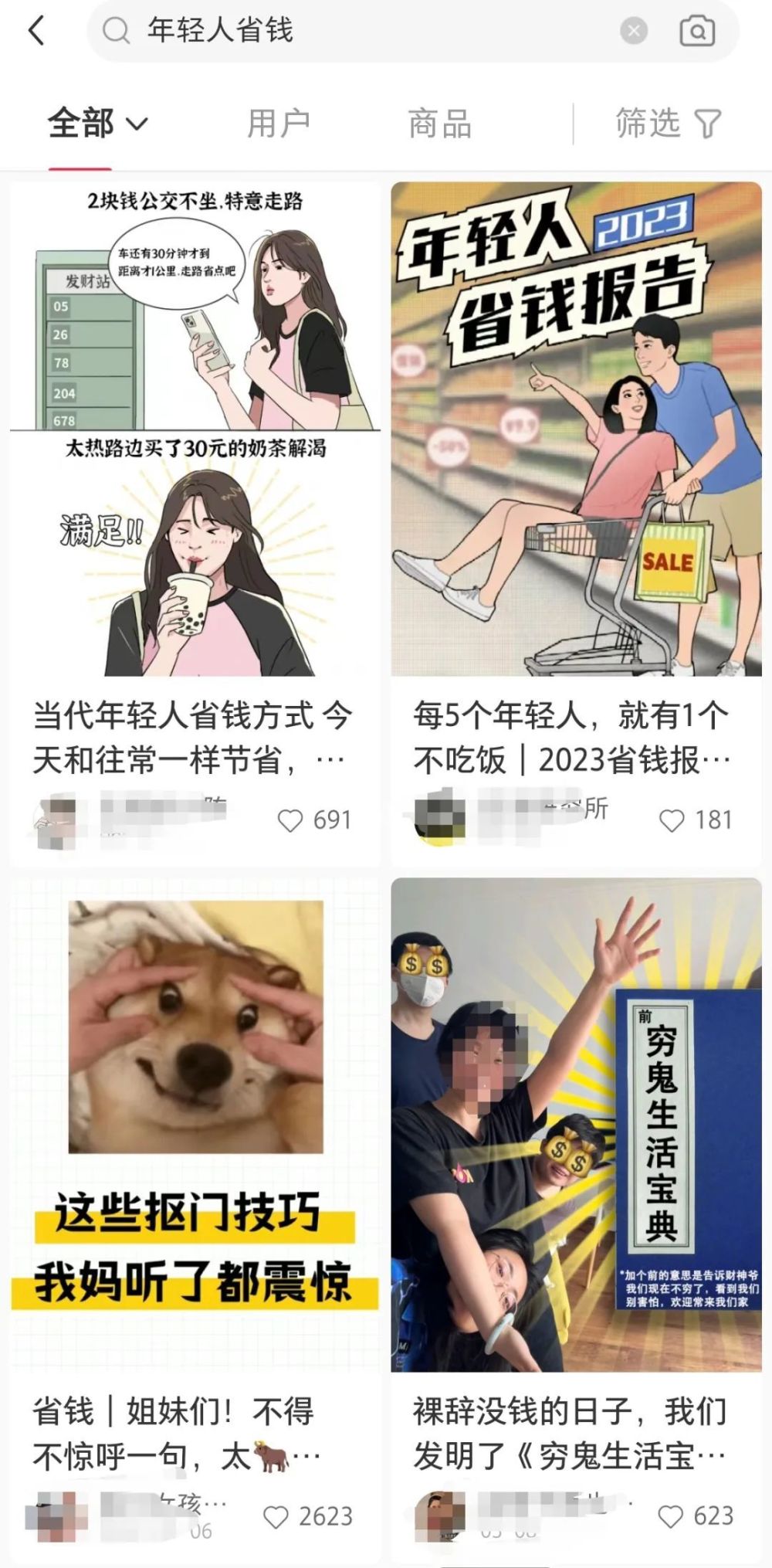Go back using the top-left arrow
772x1568 pixels.
coord(36,31)
